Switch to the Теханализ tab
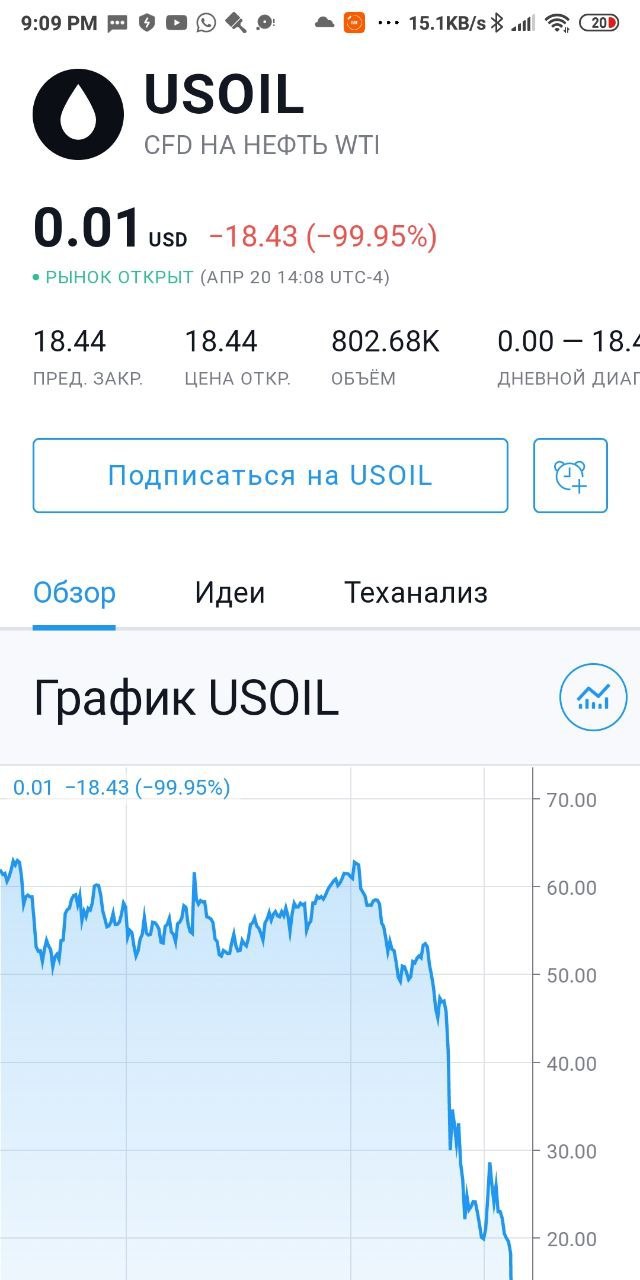640x1280 pixels. (x=416, y=593)
